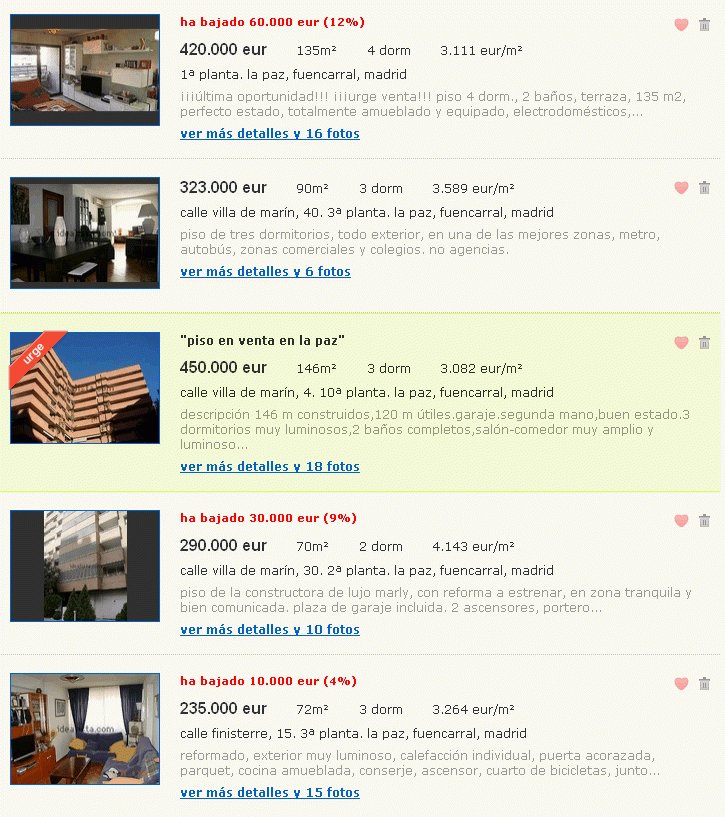Discard the 323.000 eur listing with trash icon
Viewport: 725px width, 817px height.
point(704,187)
